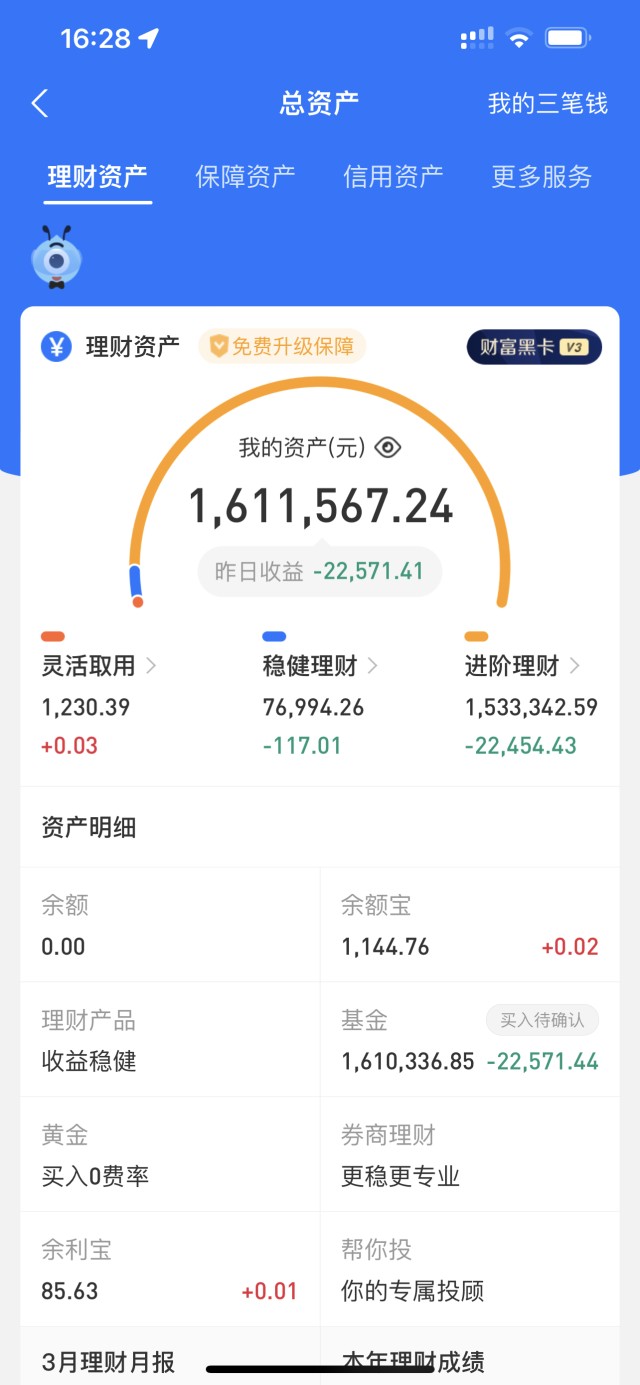
Task: Hide asset amount with the eye icon
Action: pos(388,447)
